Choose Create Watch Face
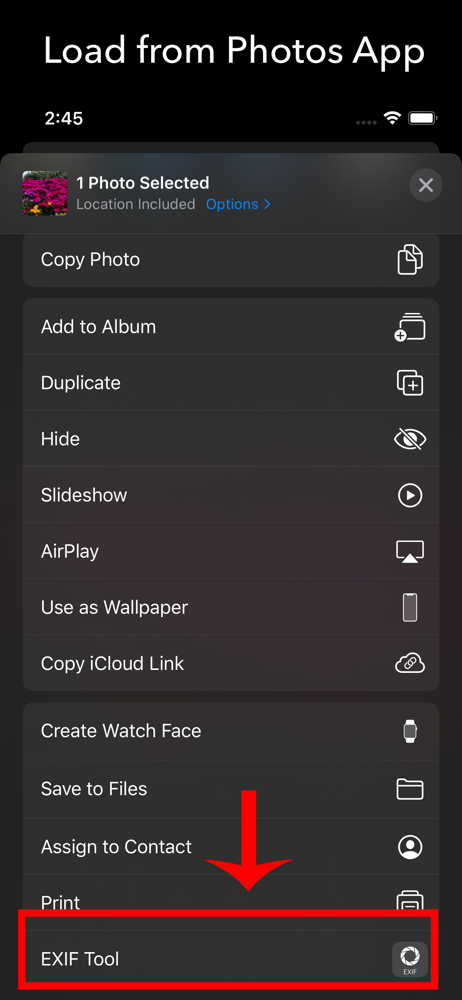The image size is (462, 1000). [231, 731]
